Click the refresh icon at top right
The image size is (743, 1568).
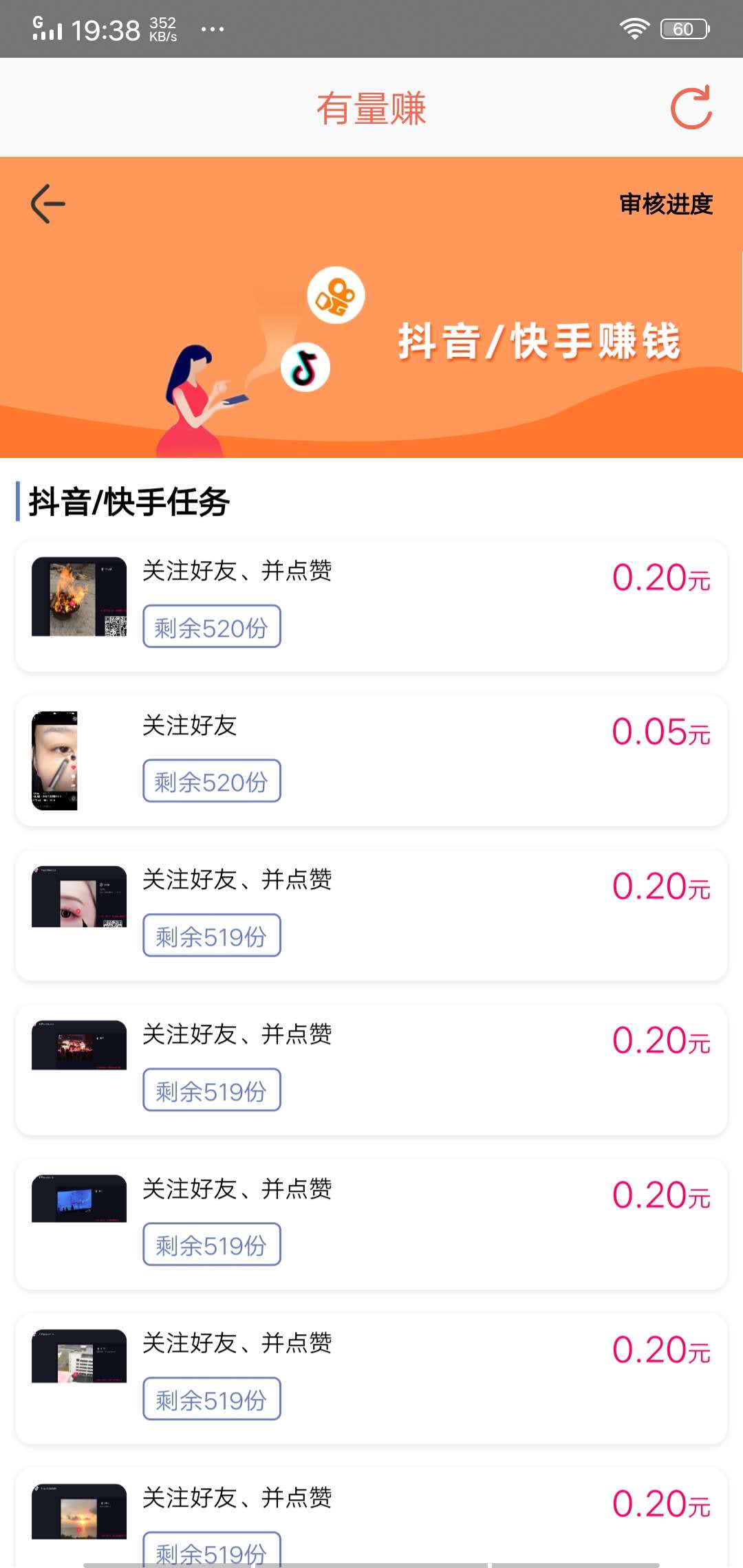[691, 108]
